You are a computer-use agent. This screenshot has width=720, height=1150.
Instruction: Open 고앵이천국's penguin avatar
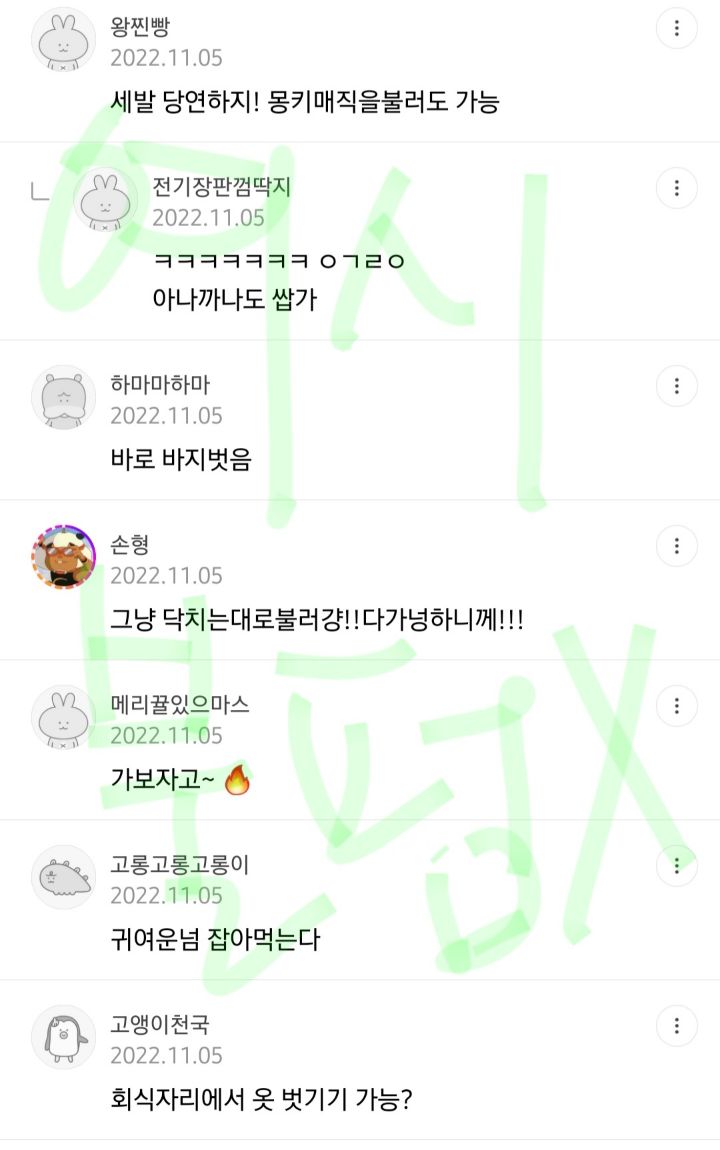pyautogui.click(x=63, y=1037)
